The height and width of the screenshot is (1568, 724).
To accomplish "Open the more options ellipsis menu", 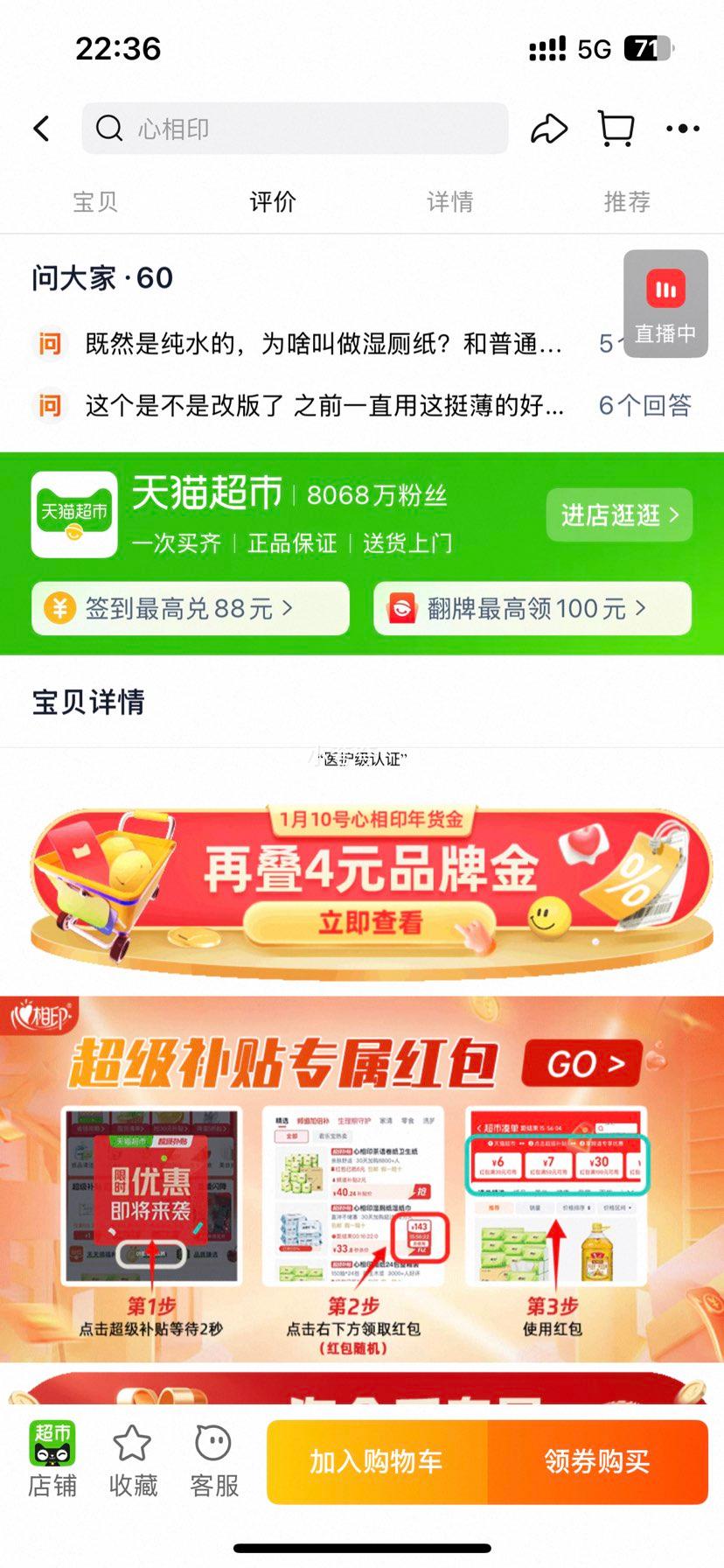I will click(682, 128).
